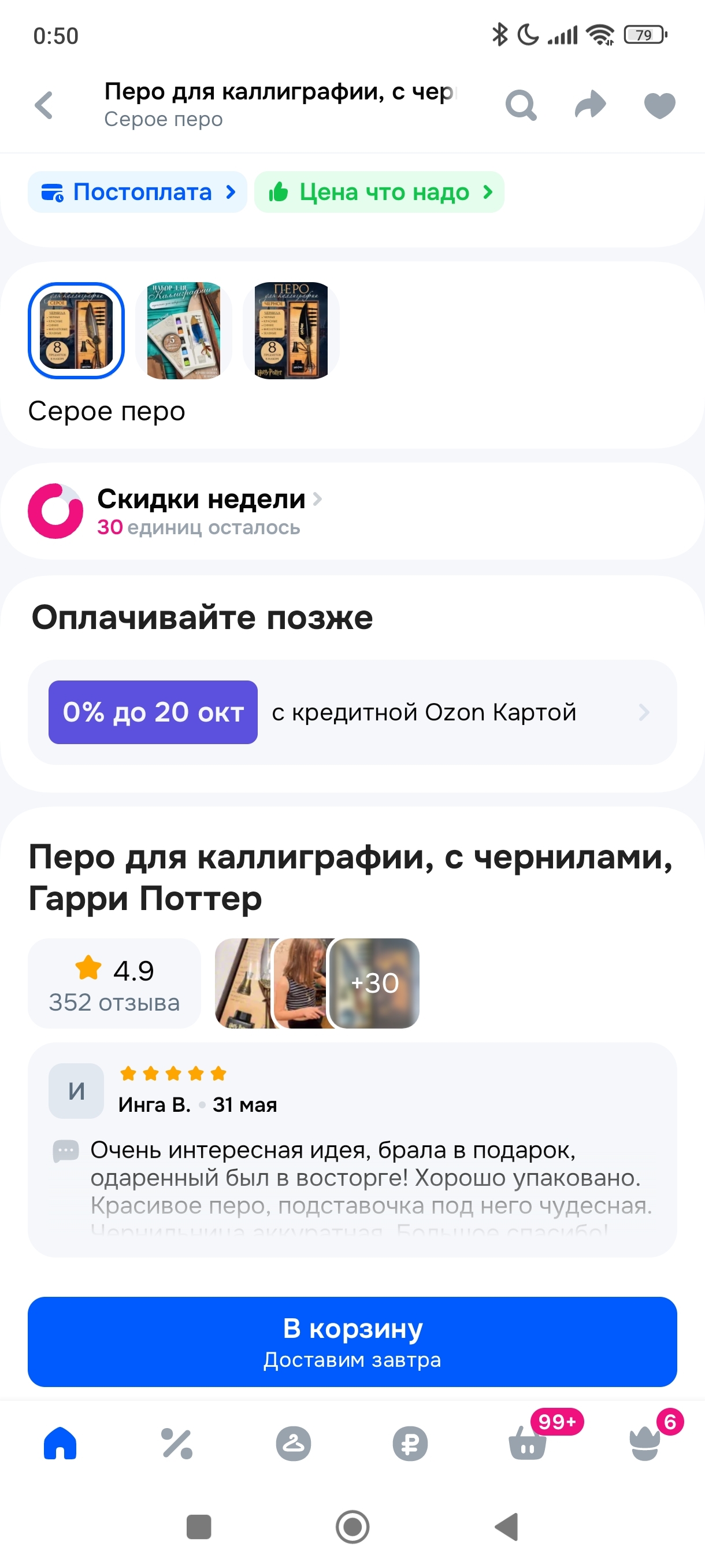Open the cart tab showing 99+
Screen dimensions: 705x1568
528,1444
